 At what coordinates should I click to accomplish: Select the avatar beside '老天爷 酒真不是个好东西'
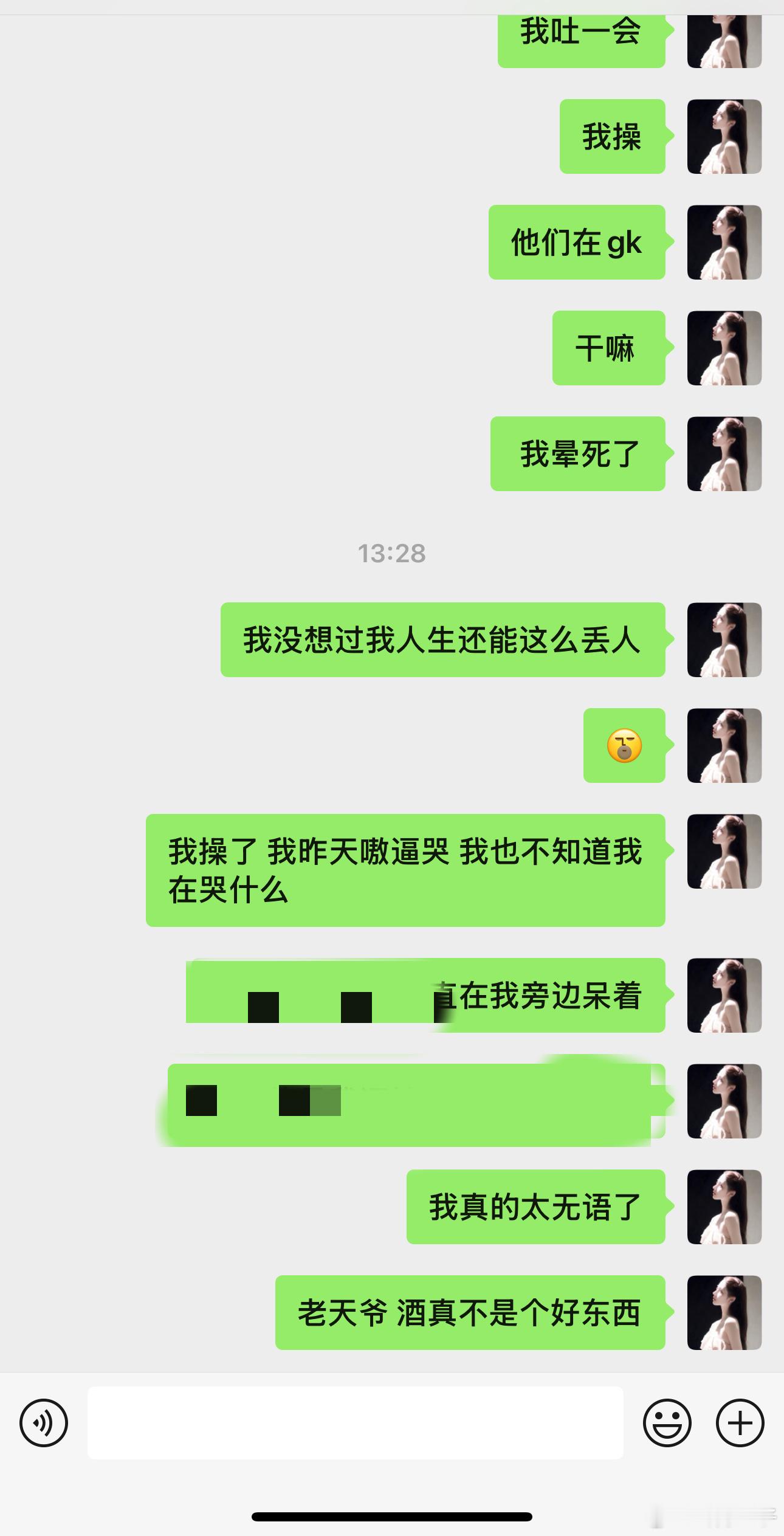pos(724,1313)
